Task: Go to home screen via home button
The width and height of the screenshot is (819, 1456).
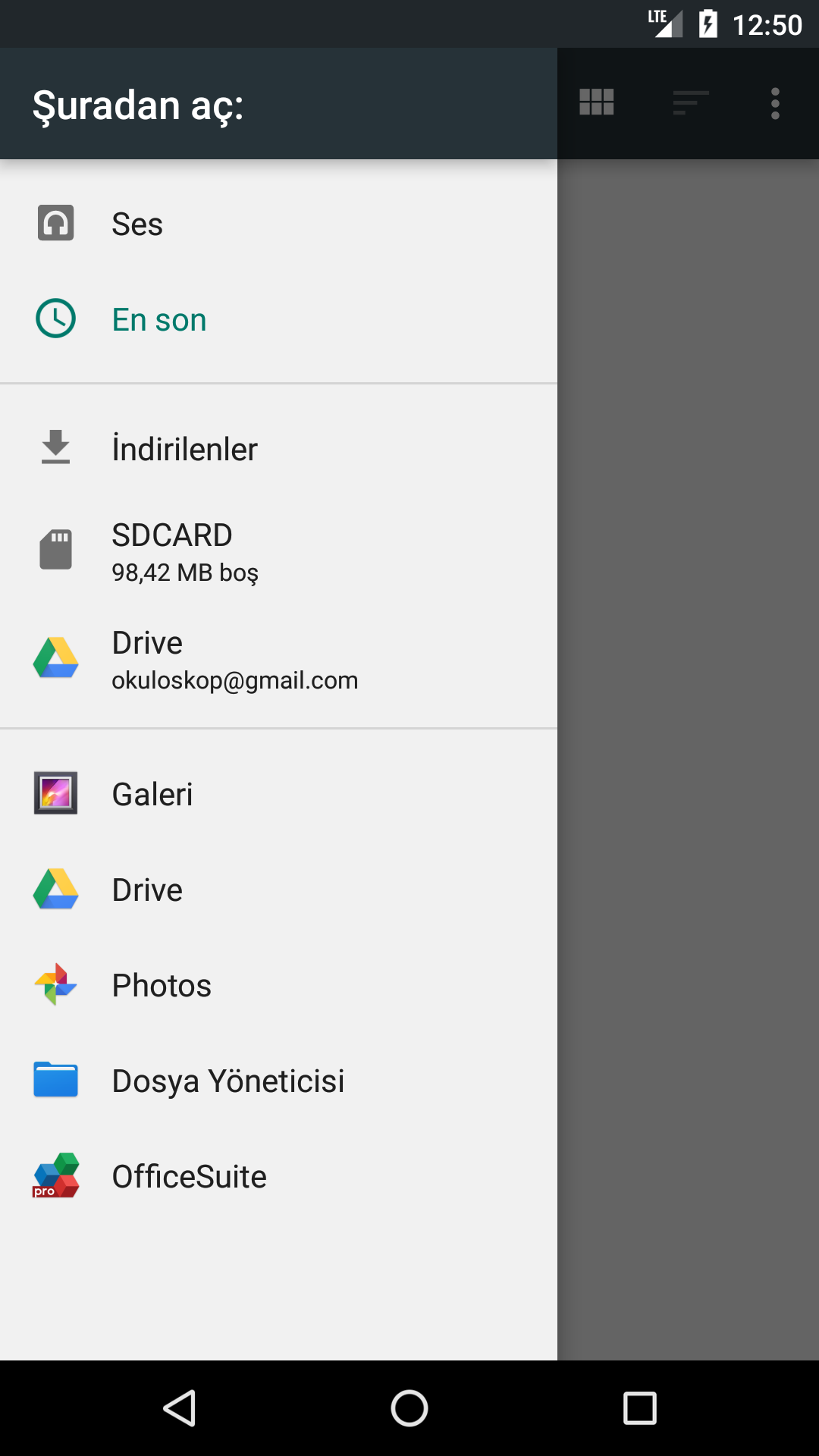Action: coord(409,1408)
